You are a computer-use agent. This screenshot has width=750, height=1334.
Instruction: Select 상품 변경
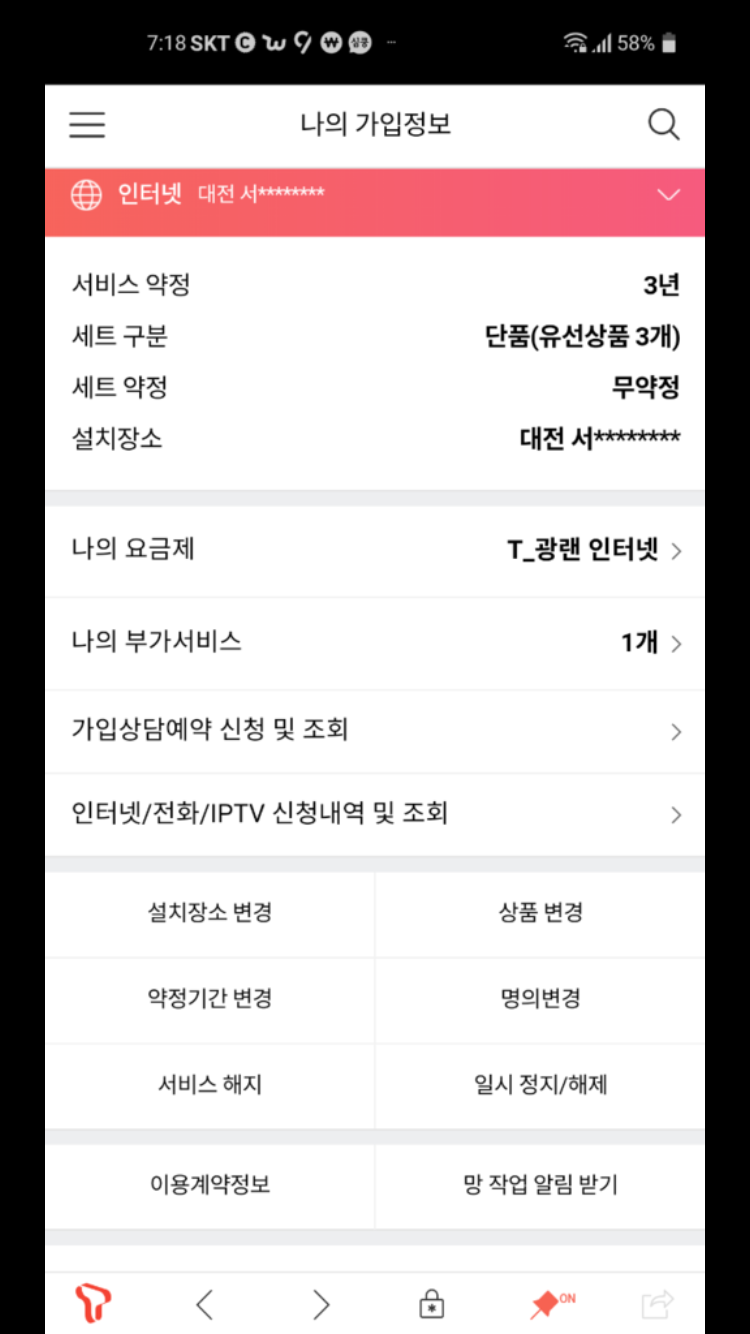coord(540,912)
